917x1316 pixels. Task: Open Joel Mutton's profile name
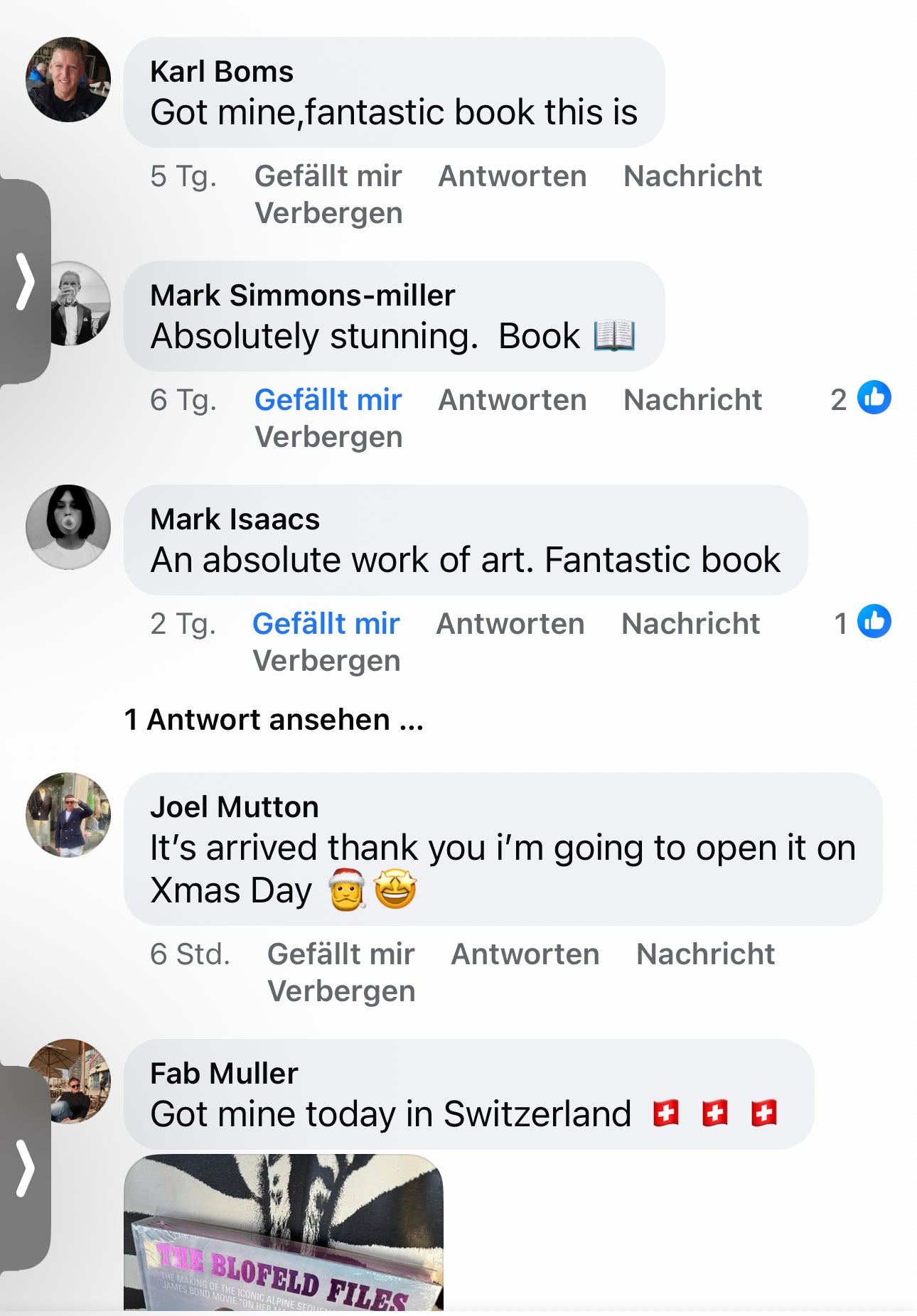(234, 807)
